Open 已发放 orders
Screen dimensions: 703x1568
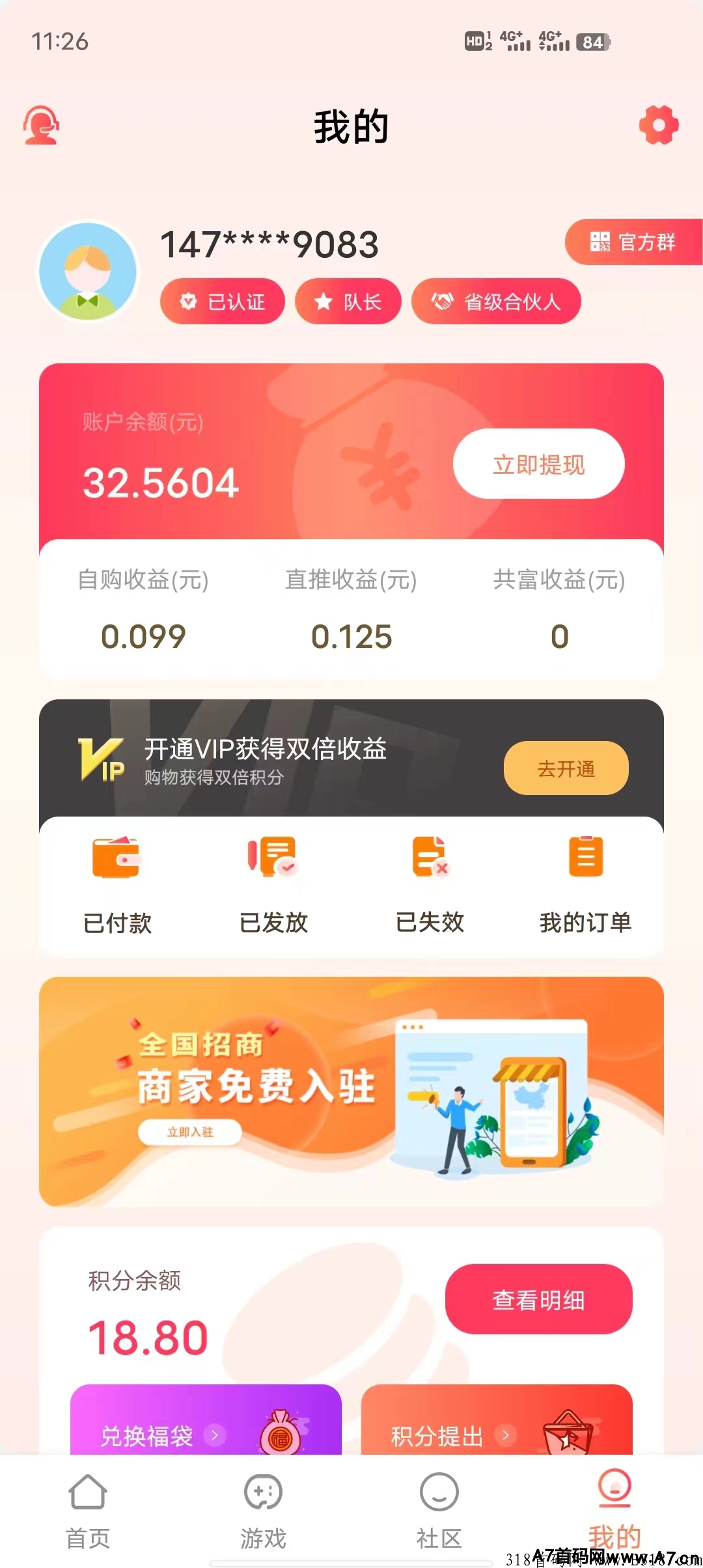[273, 886]
